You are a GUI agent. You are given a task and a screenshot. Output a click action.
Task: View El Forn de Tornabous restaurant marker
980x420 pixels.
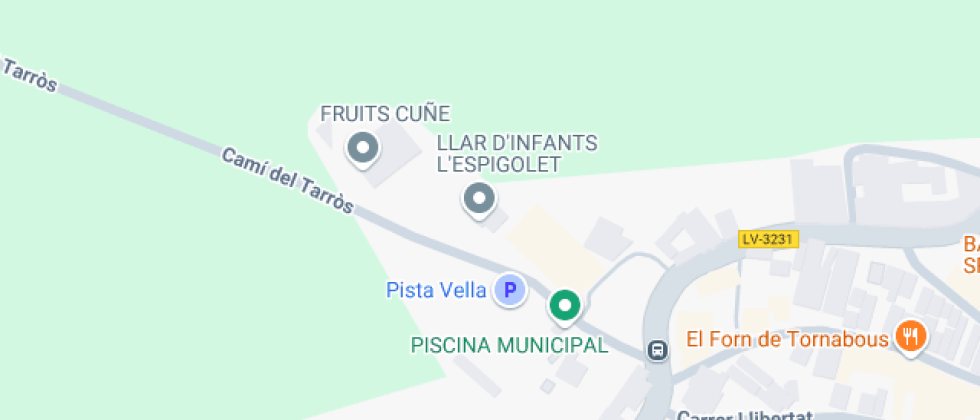[909, 337]
